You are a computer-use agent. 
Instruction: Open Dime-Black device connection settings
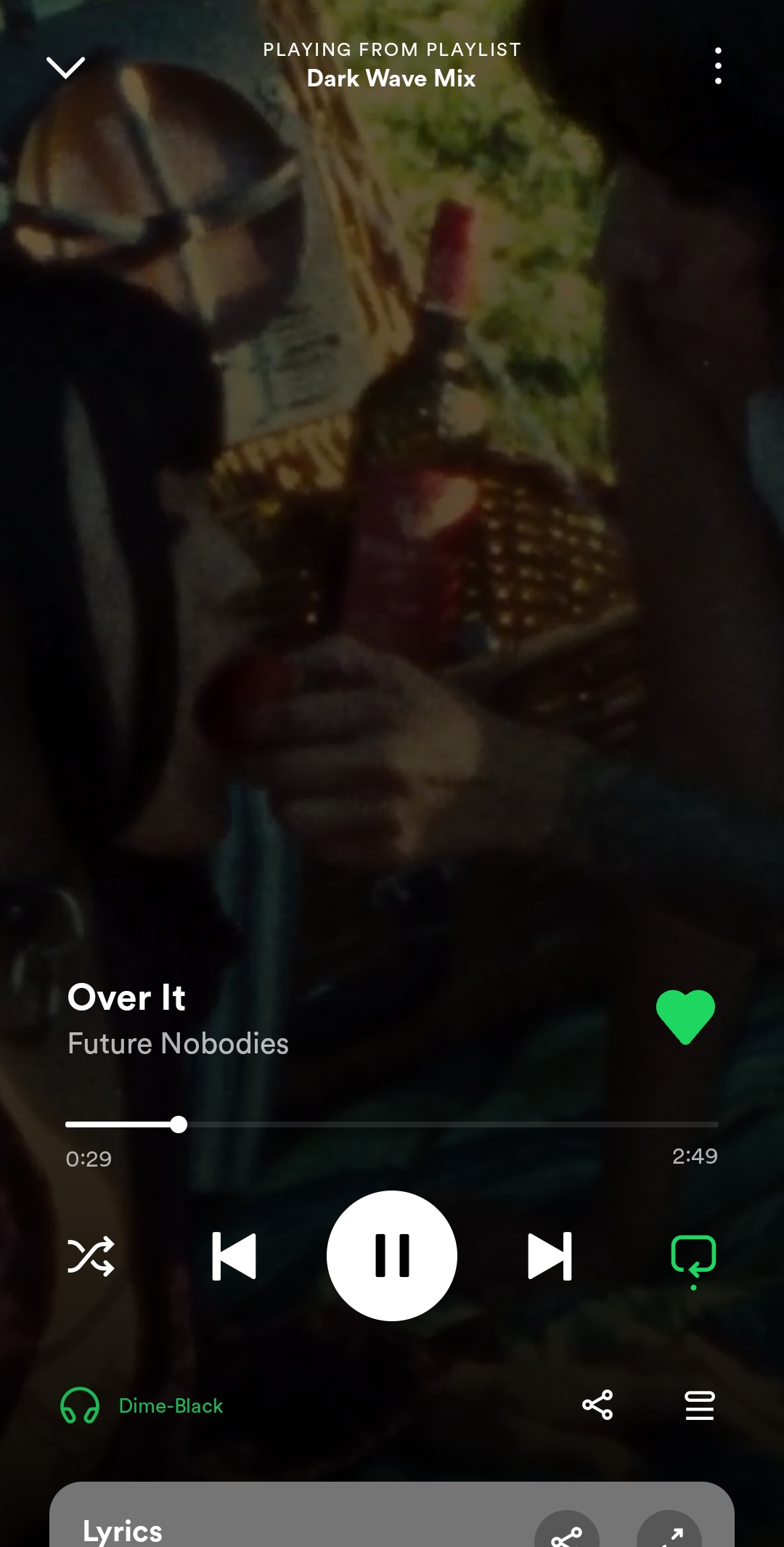[142, 1406]
